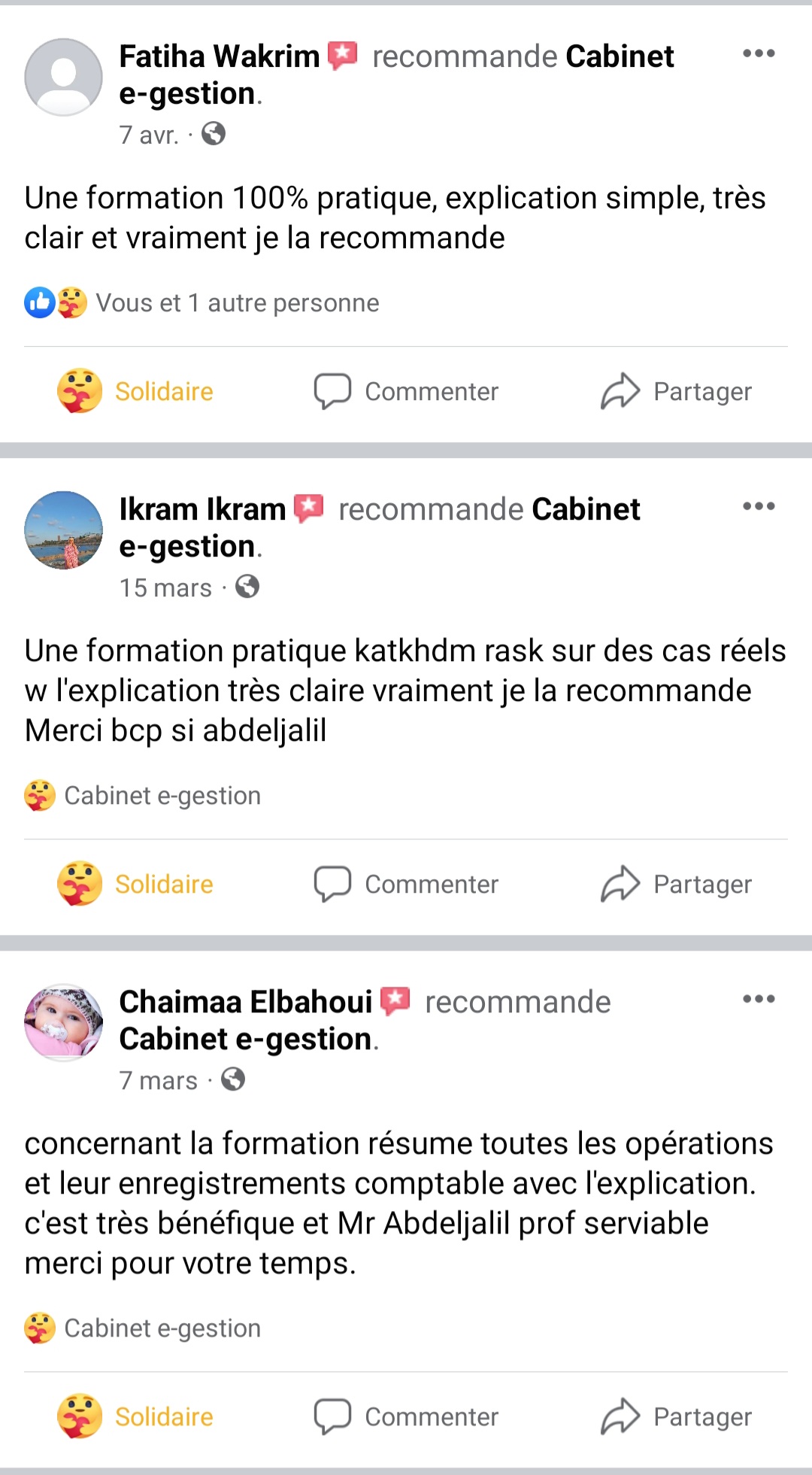Comment on Ikram Ikram's recommendation
The image size is (812, 1475).
pos(406,884)
